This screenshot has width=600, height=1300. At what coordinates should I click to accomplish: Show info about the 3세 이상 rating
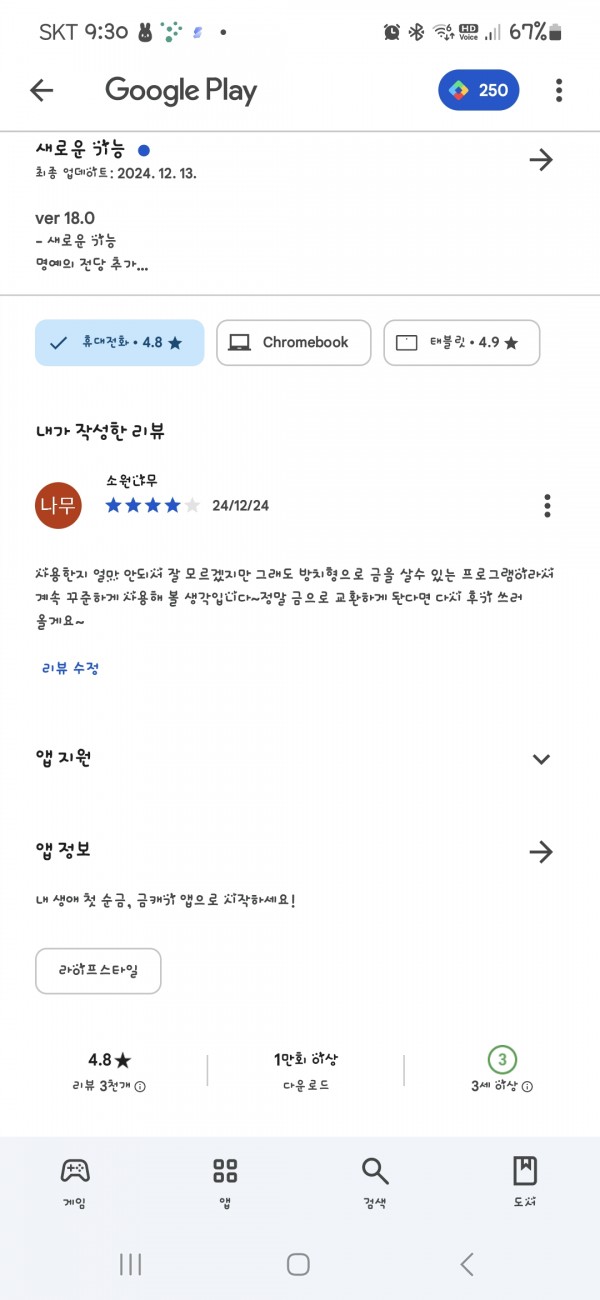527,1086
